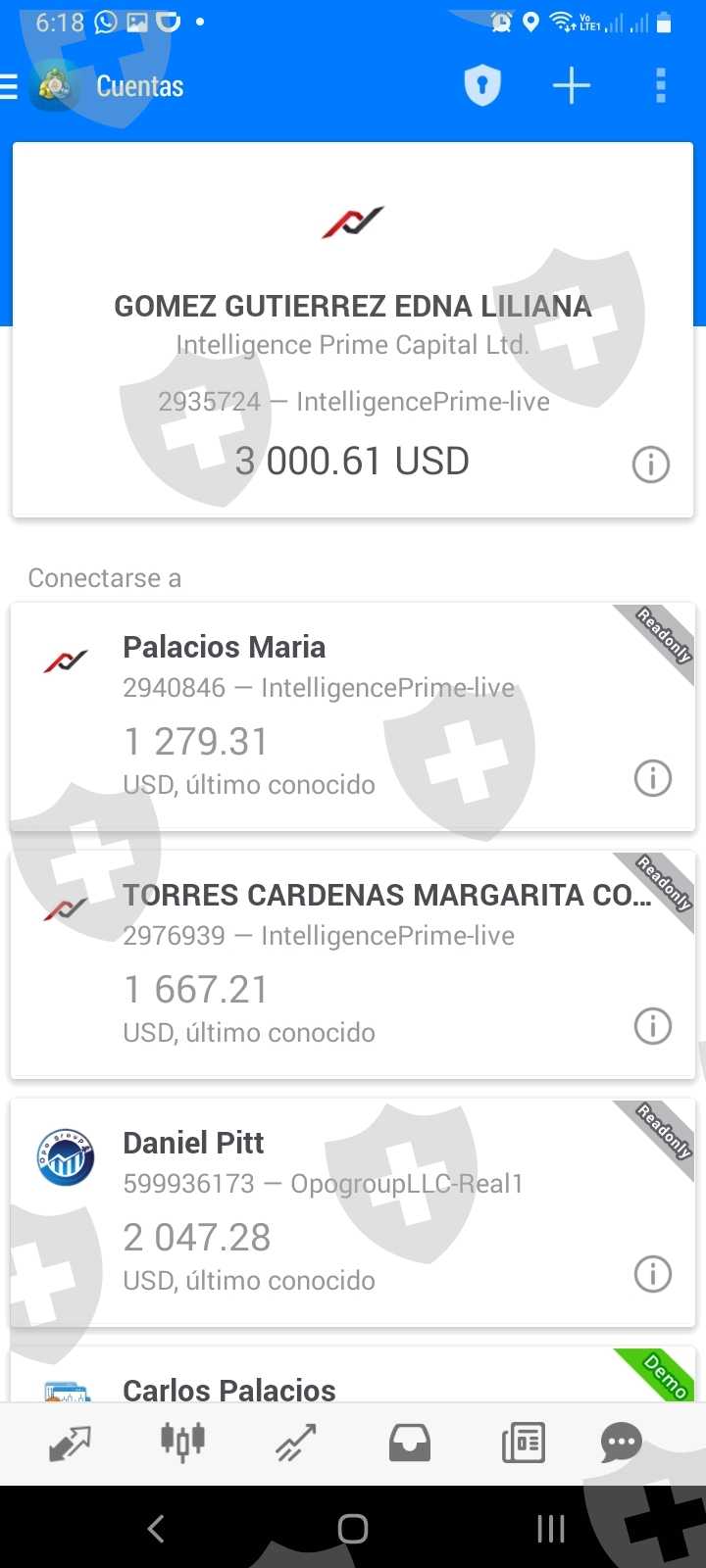View info for Palacios Maria account

tap(653, 778)
